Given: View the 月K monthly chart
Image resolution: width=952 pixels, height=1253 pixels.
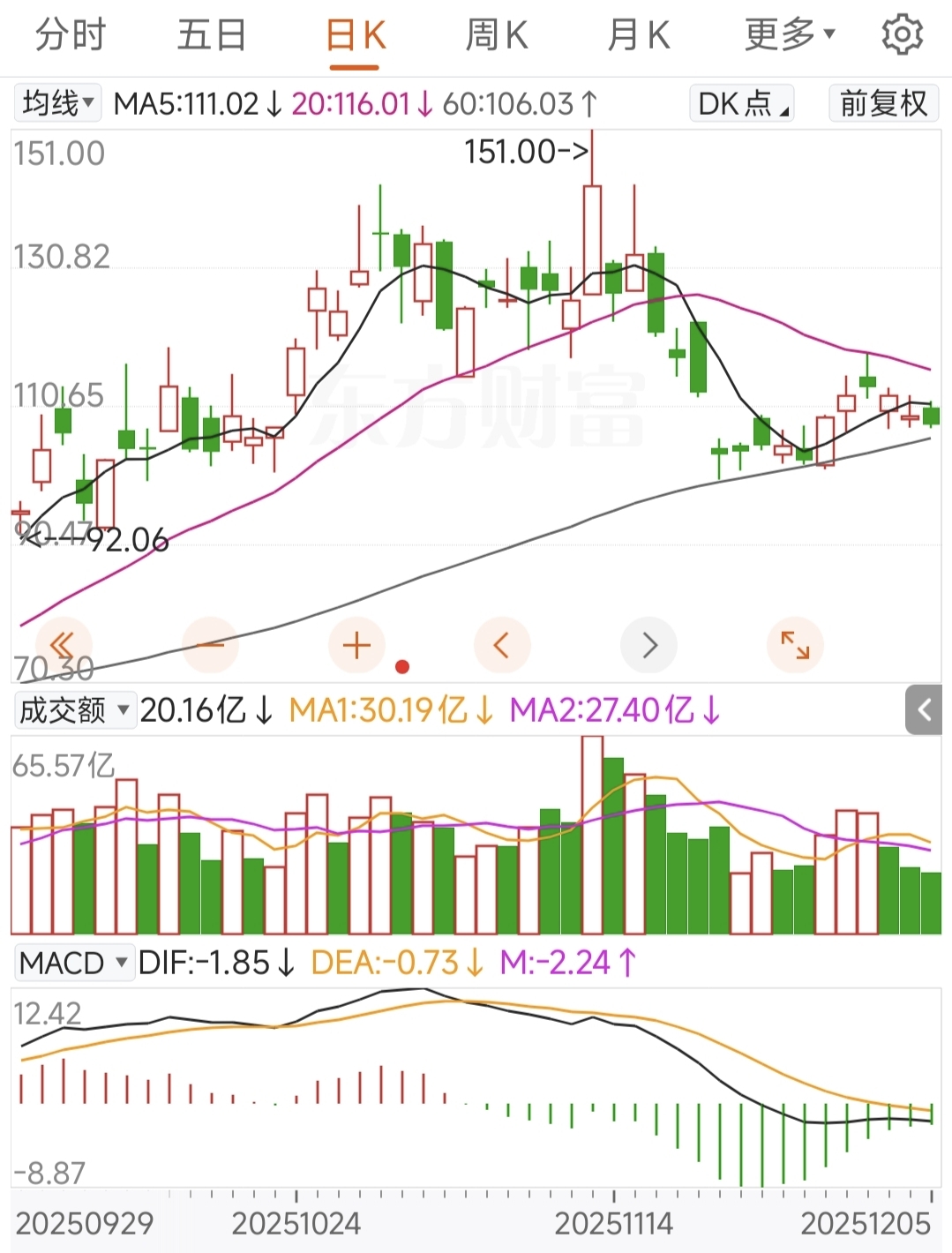Looking at the screenshot, I should [x=639, y=36].
